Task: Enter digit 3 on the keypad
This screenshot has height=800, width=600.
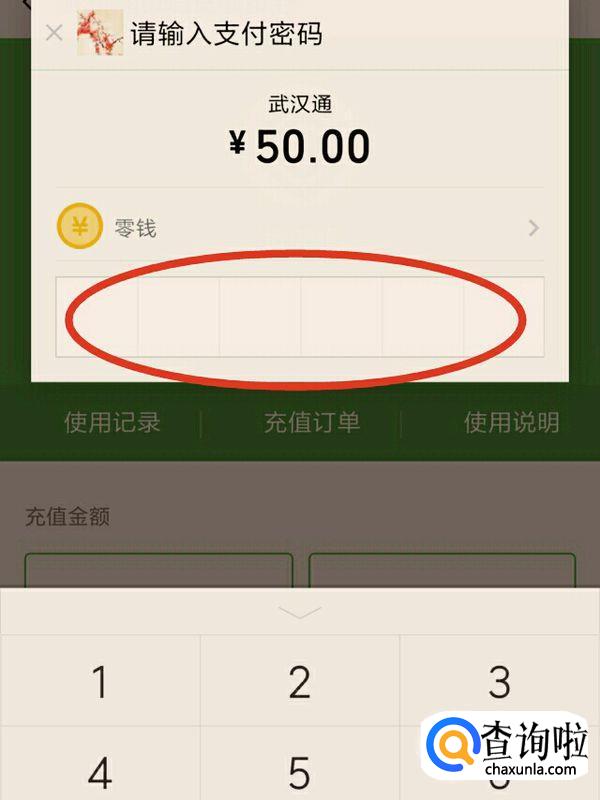Action: click(499, 682)
